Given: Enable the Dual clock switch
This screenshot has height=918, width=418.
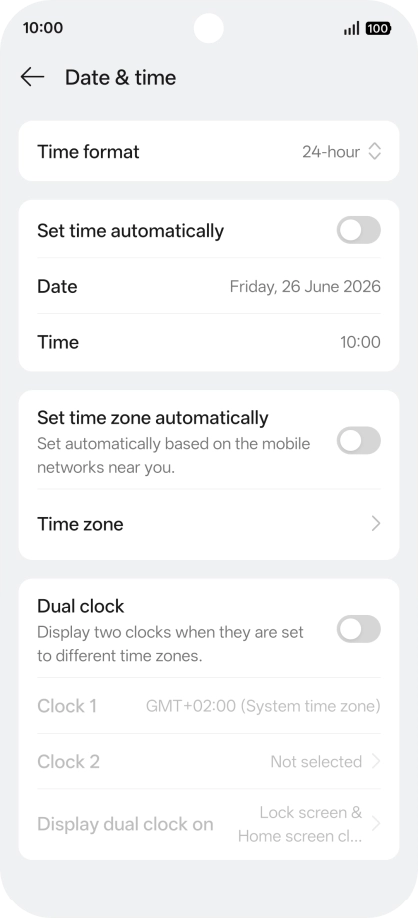Looking at the screenshot, I should [x=358, y=629].
